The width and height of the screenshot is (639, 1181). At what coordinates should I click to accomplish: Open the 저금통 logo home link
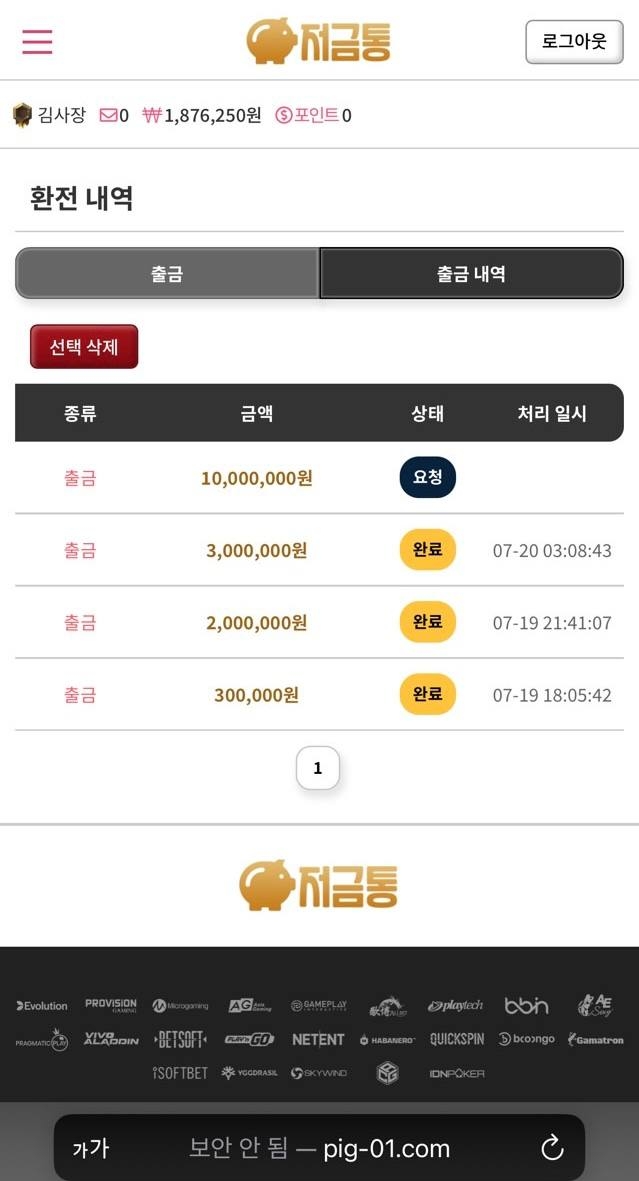319,41
